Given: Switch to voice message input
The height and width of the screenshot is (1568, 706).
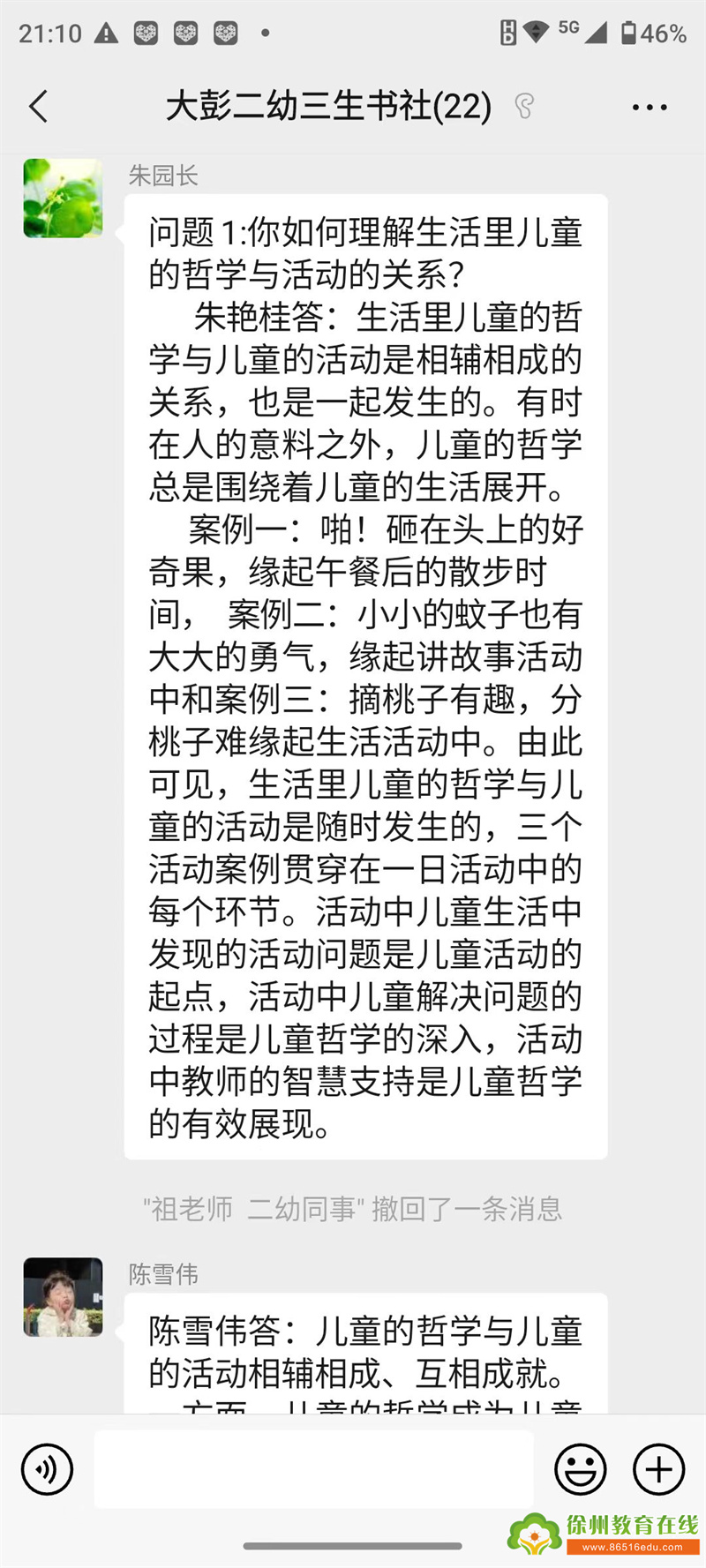Looking at the screenshot, I should (47, 1469).
